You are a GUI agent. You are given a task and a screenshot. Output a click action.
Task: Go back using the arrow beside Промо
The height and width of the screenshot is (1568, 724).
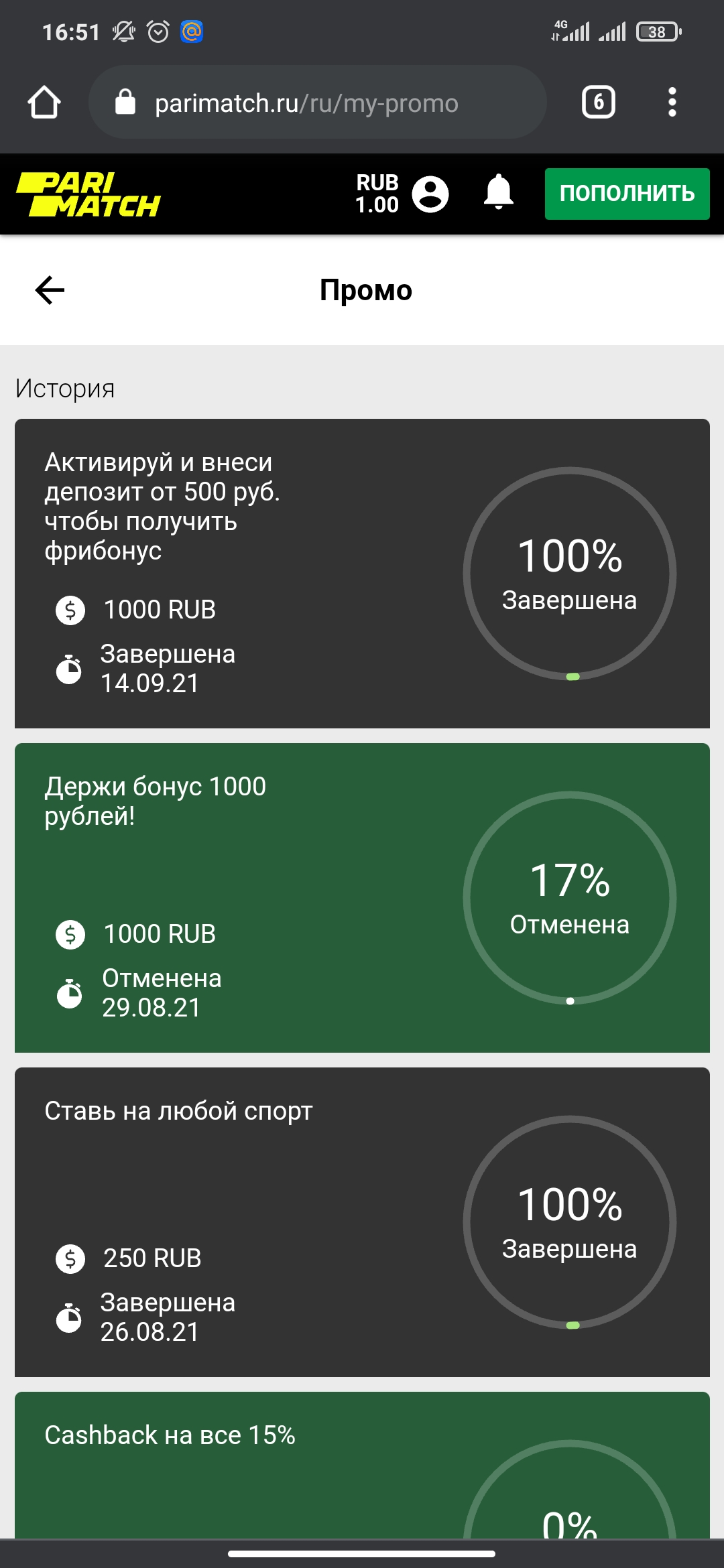pos(50,290)
